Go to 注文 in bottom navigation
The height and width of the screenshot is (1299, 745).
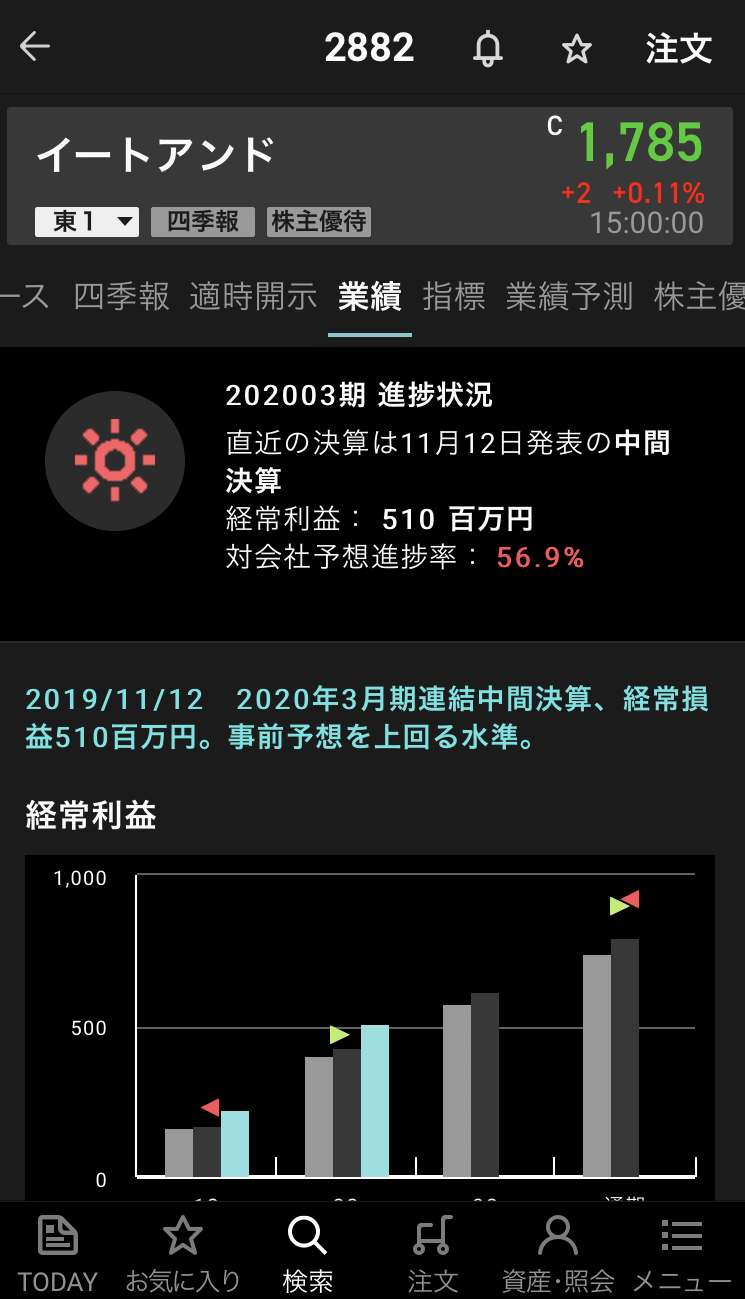coord(432,1252)
